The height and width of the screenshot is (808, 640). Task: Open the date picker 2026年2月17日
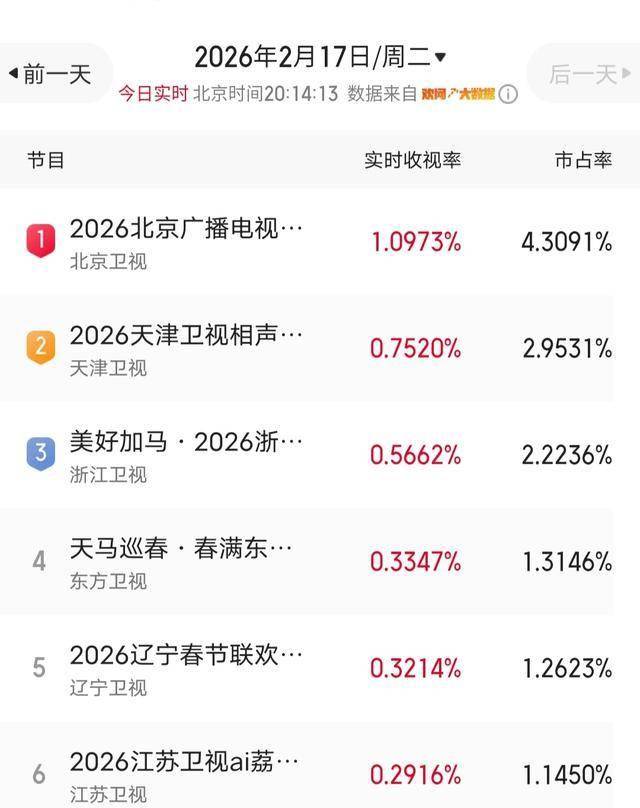320,56
